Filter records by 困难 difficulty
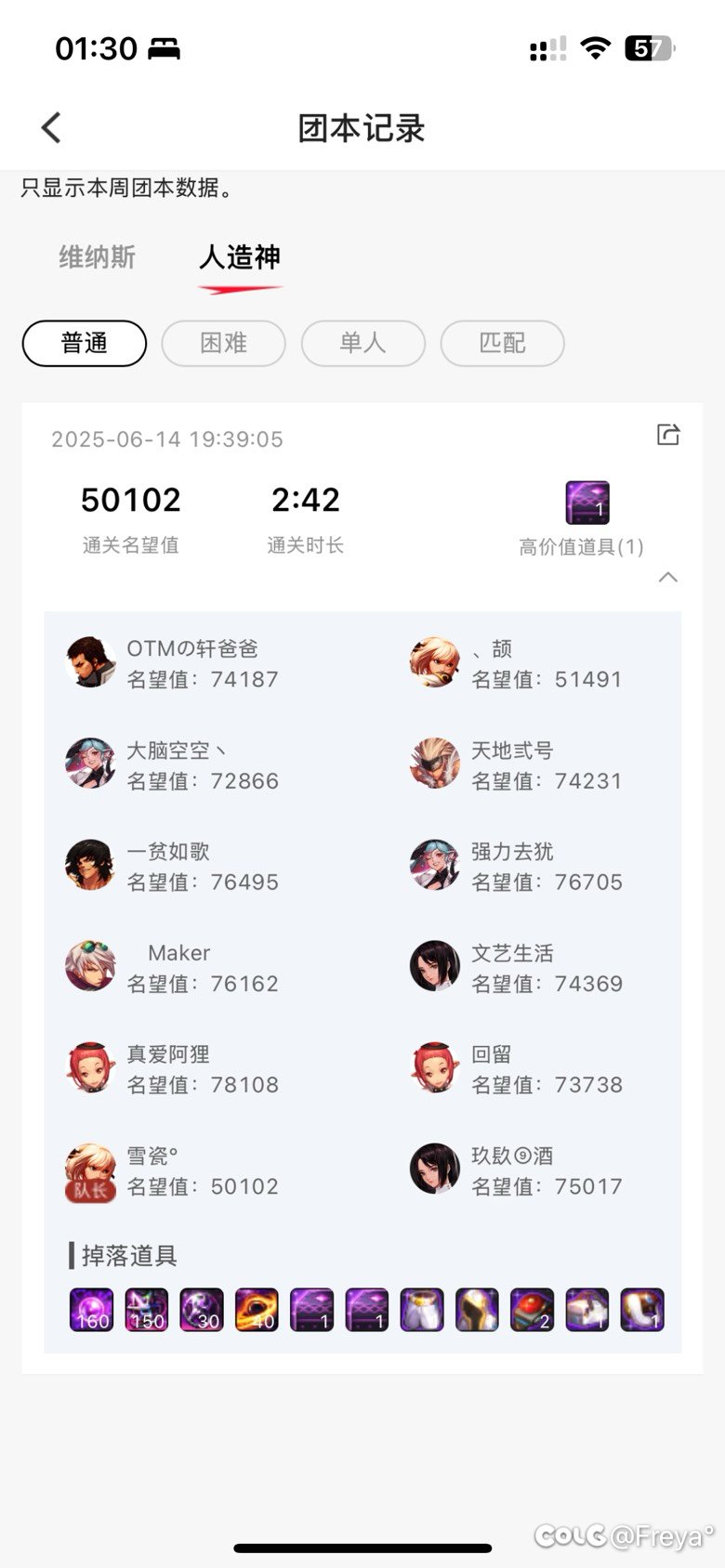The width and height of the screenshot is (725, 1568). click(224, 344)
